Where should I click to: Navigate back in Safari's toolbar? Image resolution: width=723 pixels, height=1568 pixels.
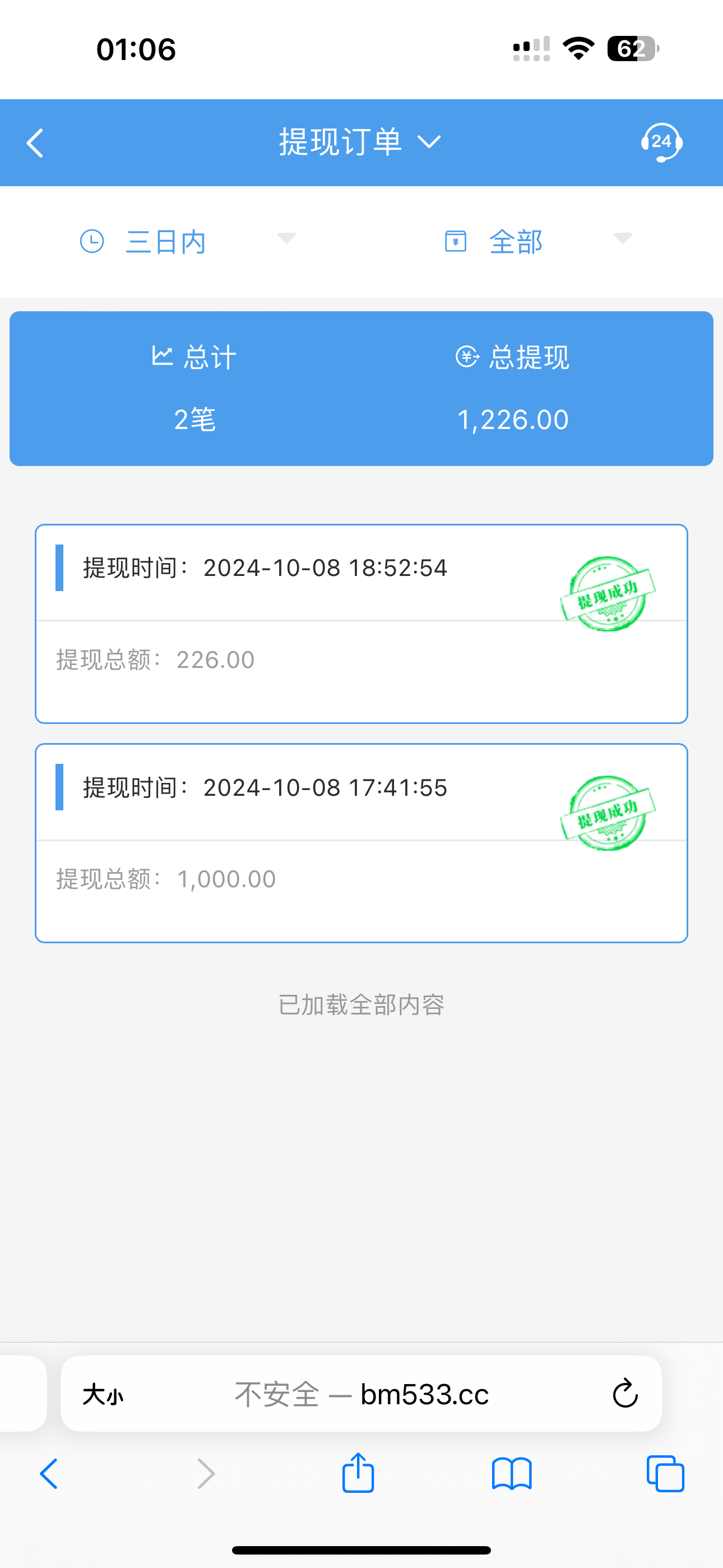(49, 1474)
